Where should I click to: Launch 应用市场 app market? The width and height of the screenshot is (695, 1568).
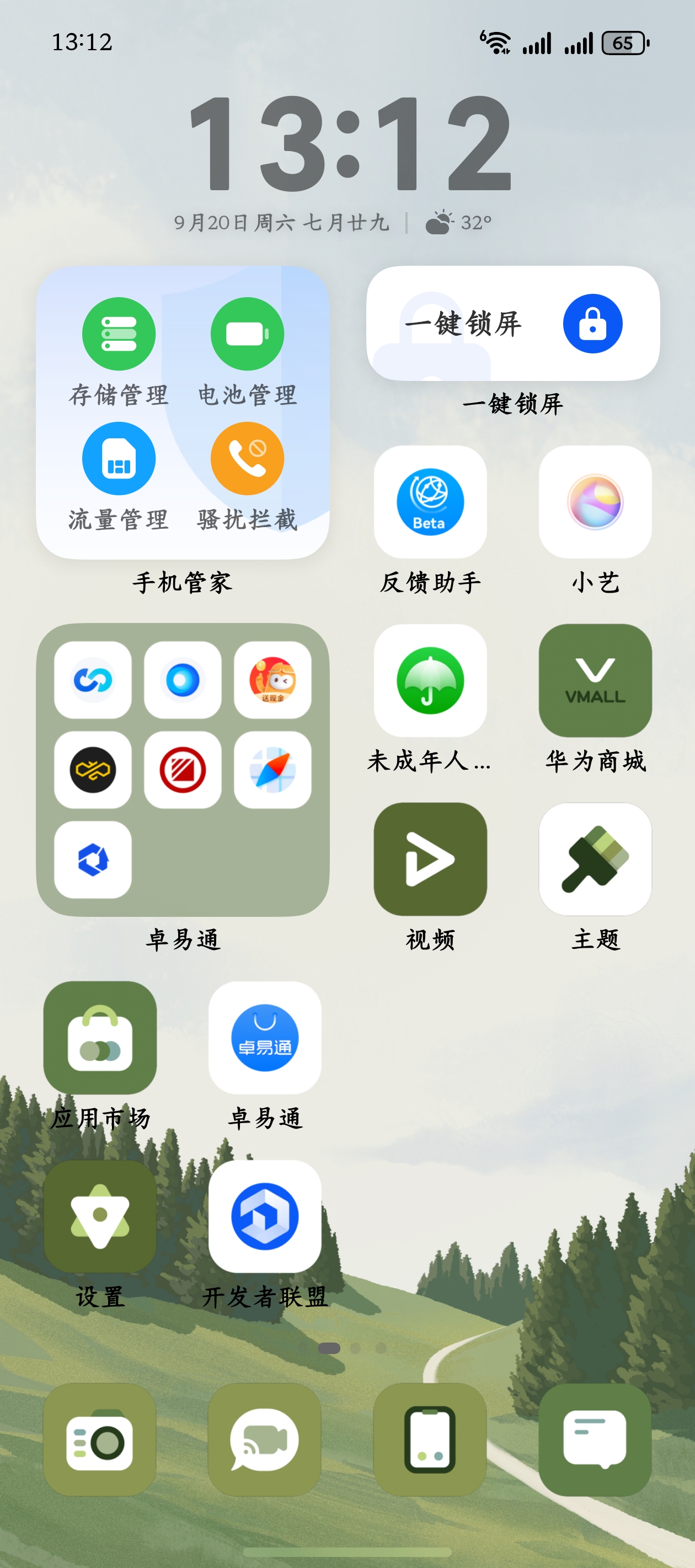click(x=100, y=1038)
